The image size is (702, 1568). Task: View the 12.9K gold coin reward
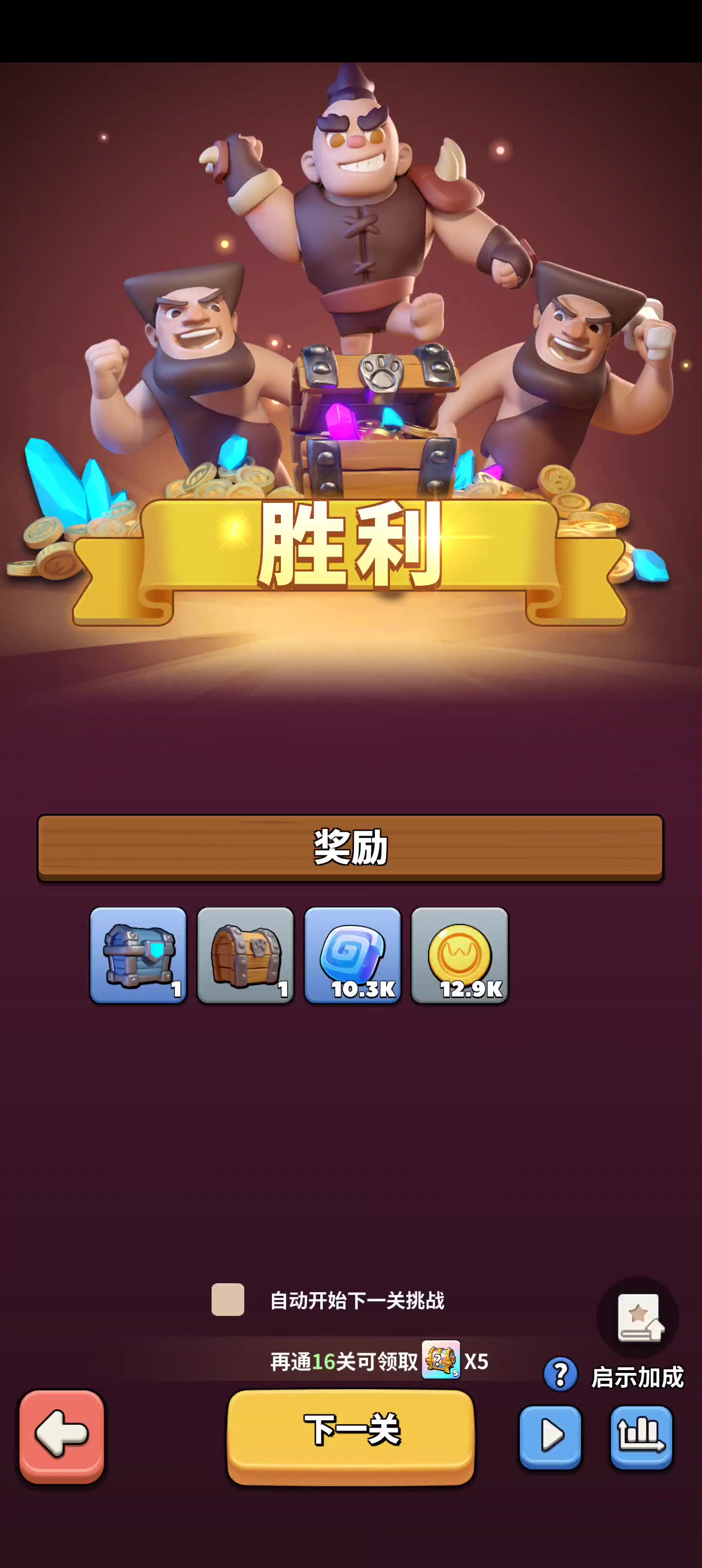(460, 955)
